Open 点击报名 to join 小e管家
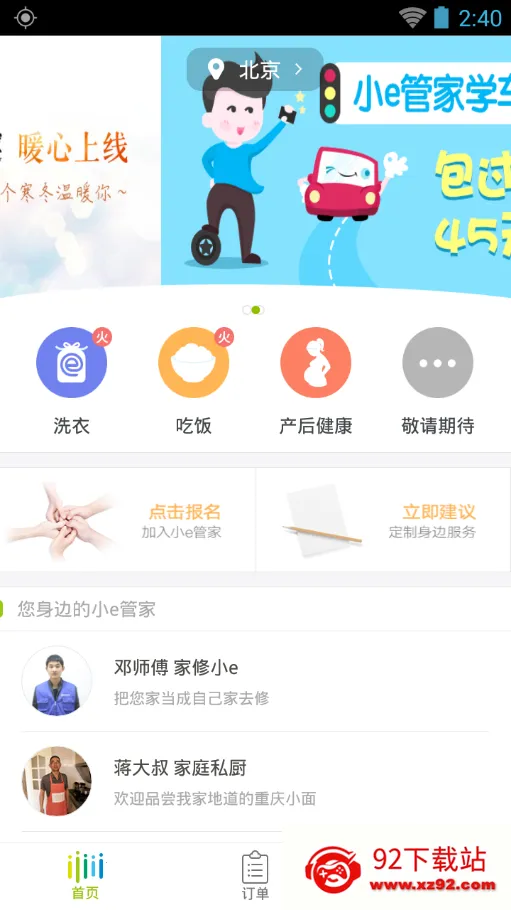 click(x=128, y=520)
